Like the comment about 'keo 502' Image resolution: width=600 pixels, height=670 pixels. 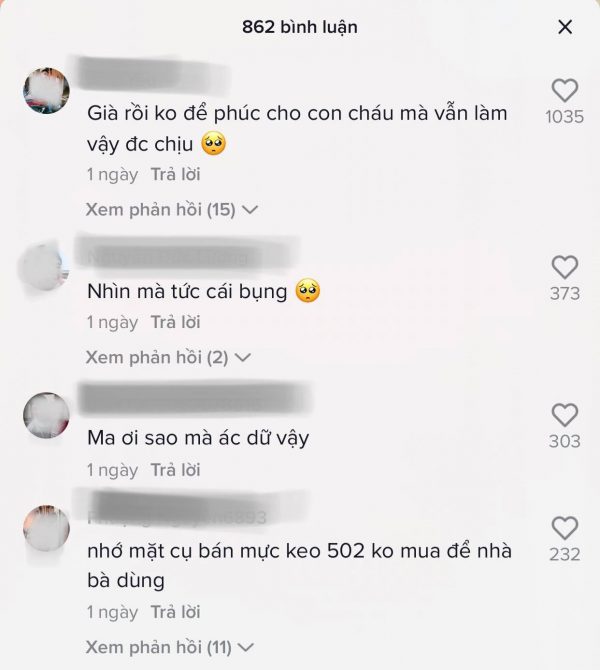[565, 529]
